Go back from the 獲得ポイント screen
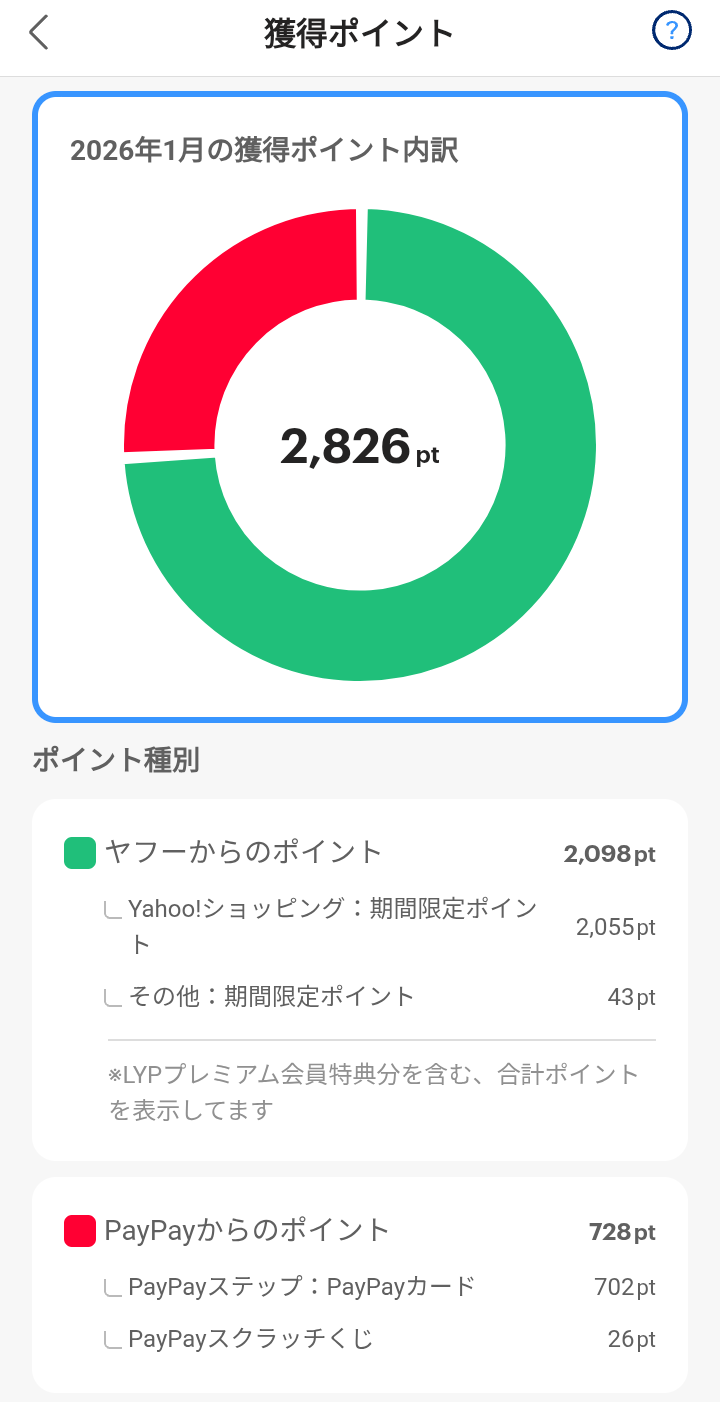 [x=39, y=33]
